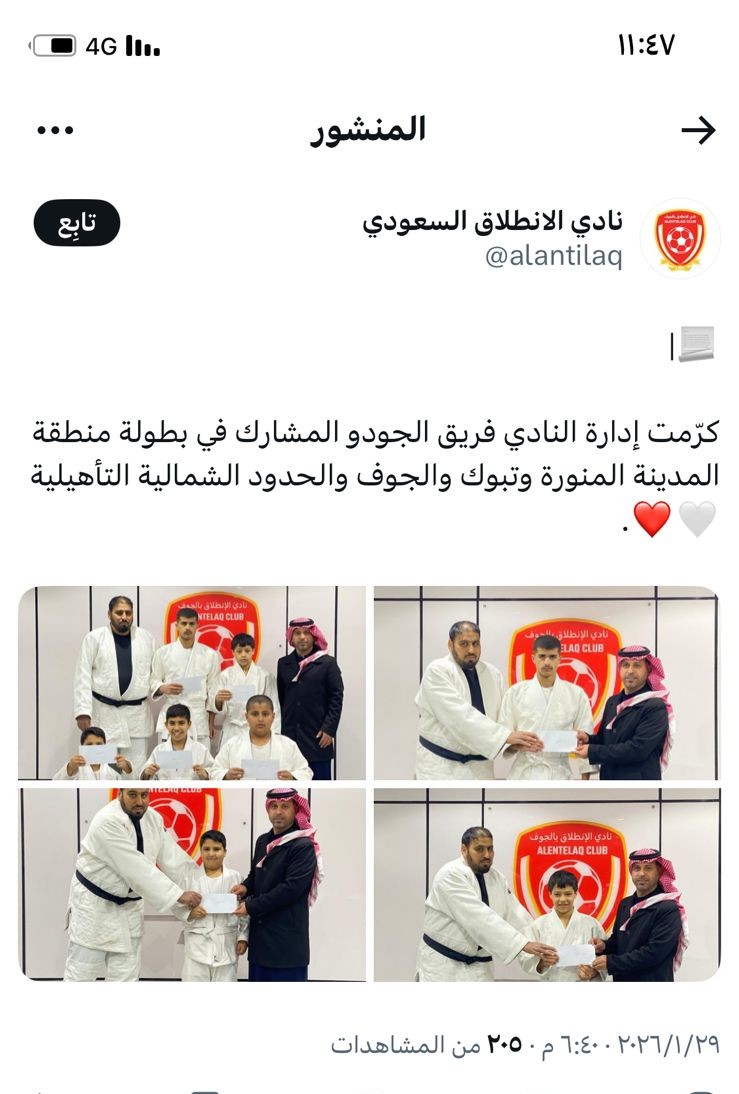The width and height of the screenshot is (739, 1094).
Task: Expand the photo of the small boy in front of the logo
Action: click(x=546, y=884)
